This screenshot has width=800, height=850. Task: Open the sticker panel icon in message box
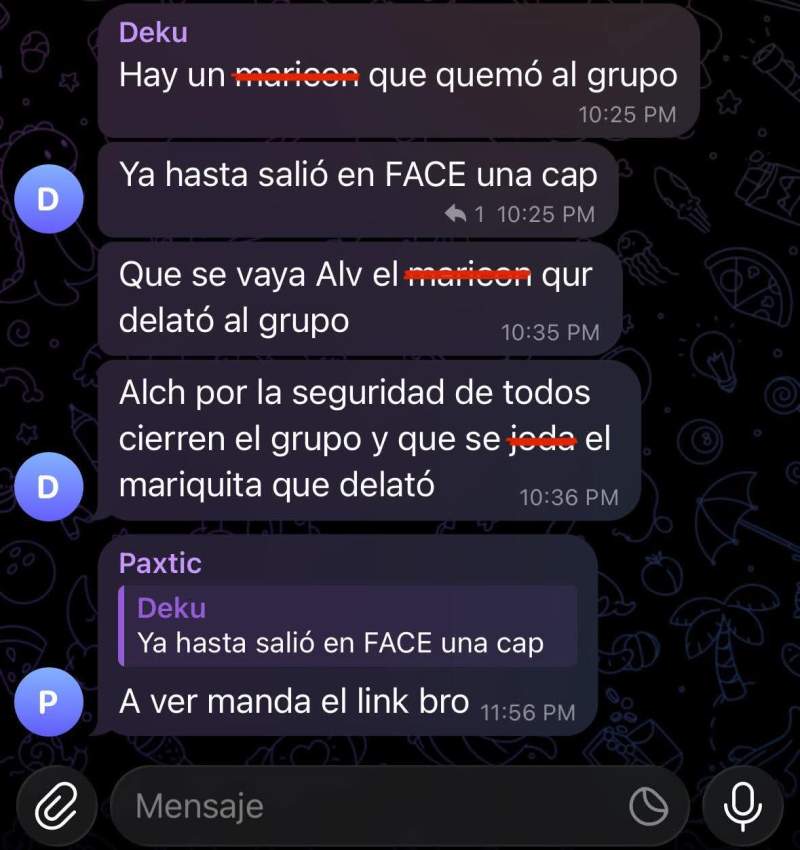(649, 805)
